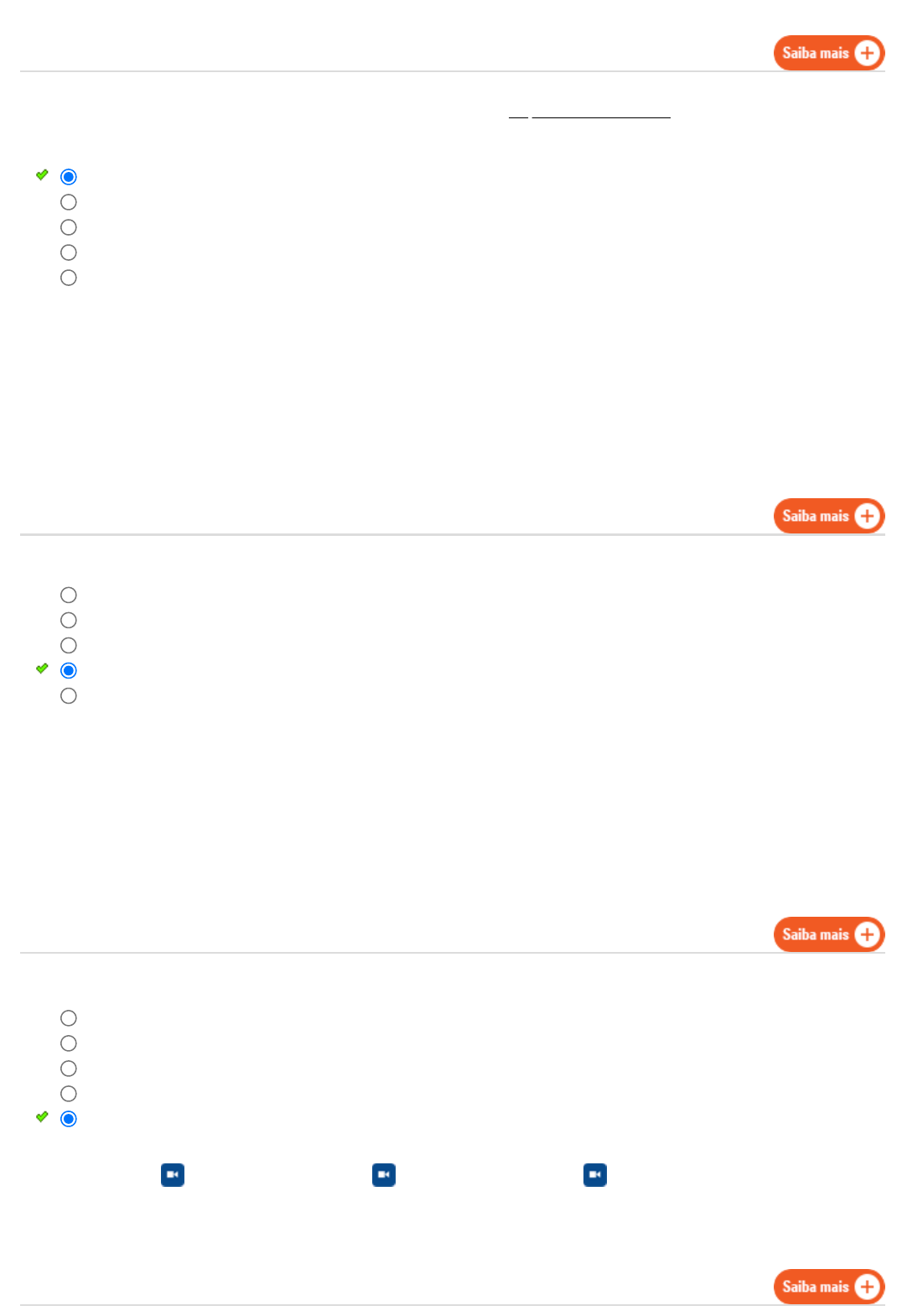This screenshot has height=1316, width=902.
Task: Open the middle video camera icon
Action: 384,1174
